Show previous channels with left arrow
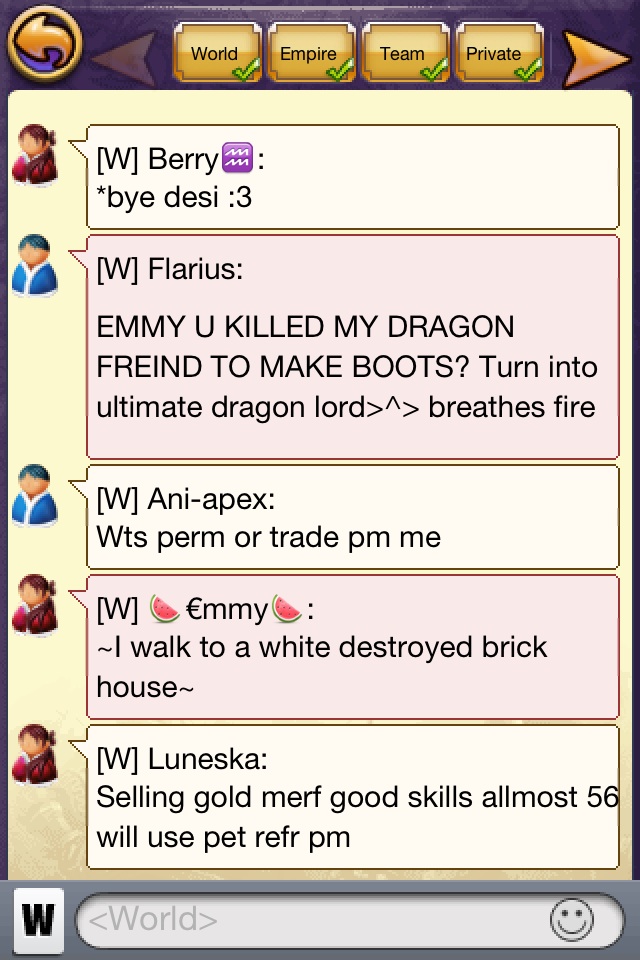The height and width of the screenshot is (960, 640). [125, 58]
